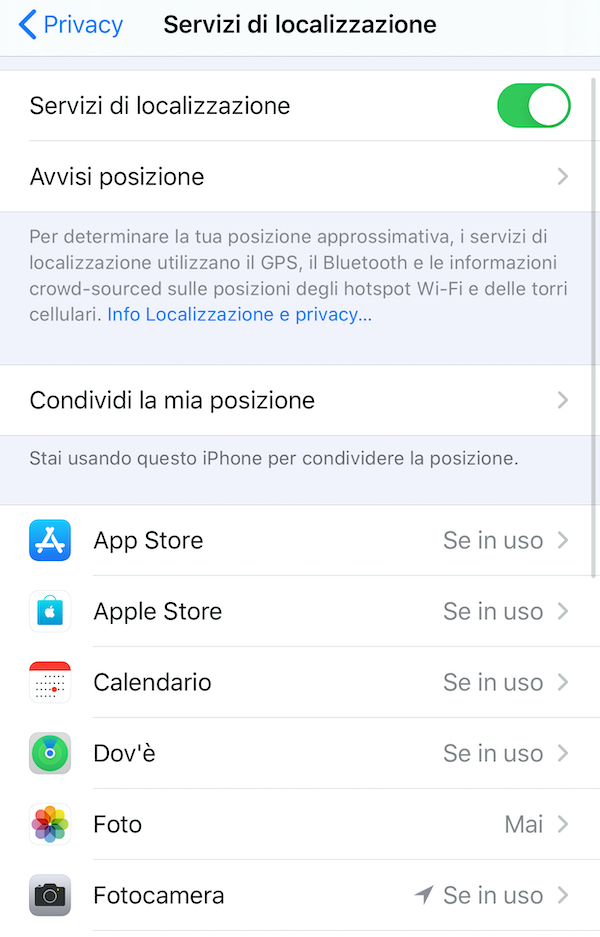Open Fotocamera location settings
Viewport: 600px width, 937px height.
300,895
